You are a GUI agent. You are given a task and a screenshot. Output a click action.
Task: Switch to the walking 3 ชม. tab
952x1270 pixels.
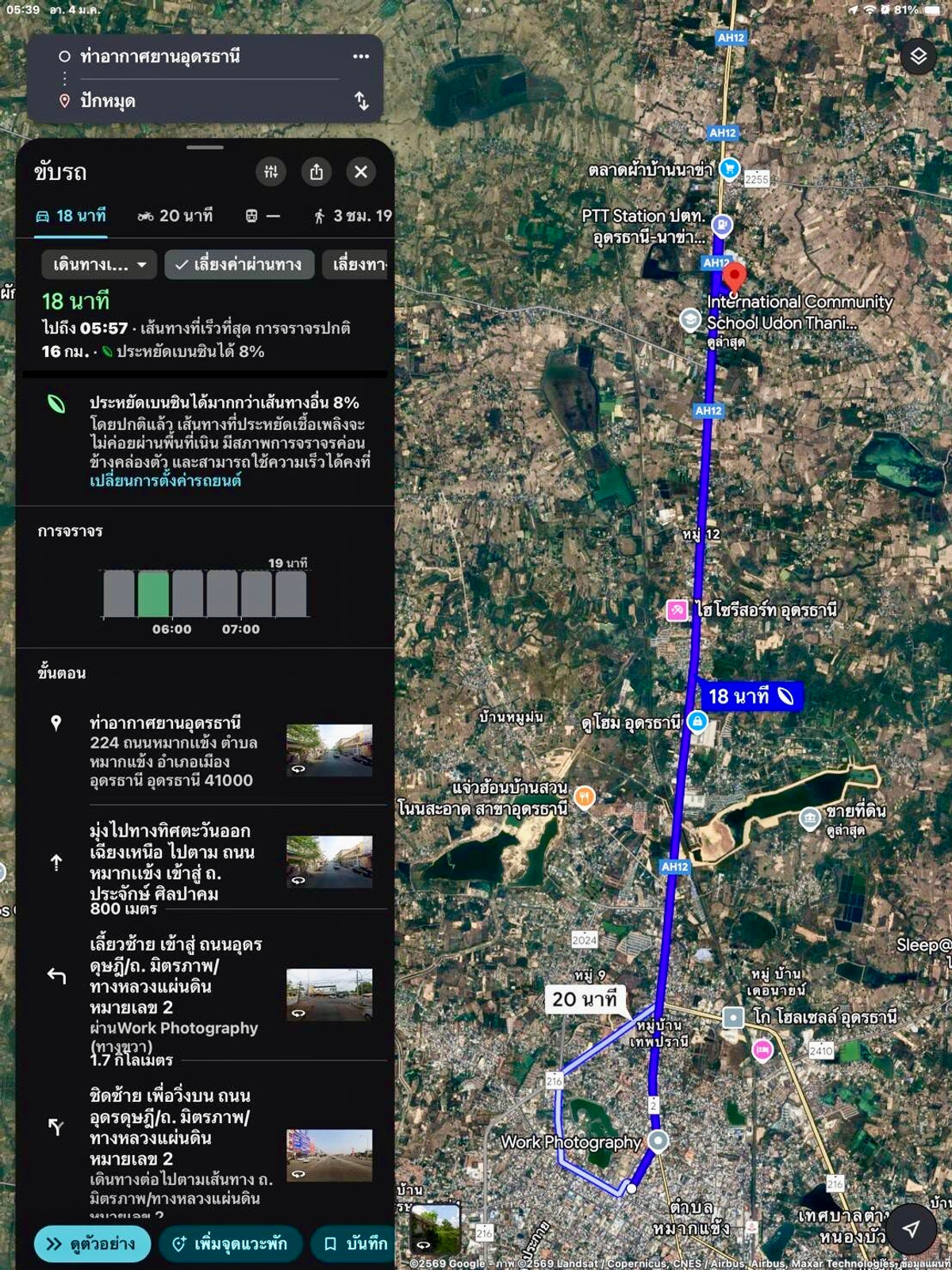[353, 216]
